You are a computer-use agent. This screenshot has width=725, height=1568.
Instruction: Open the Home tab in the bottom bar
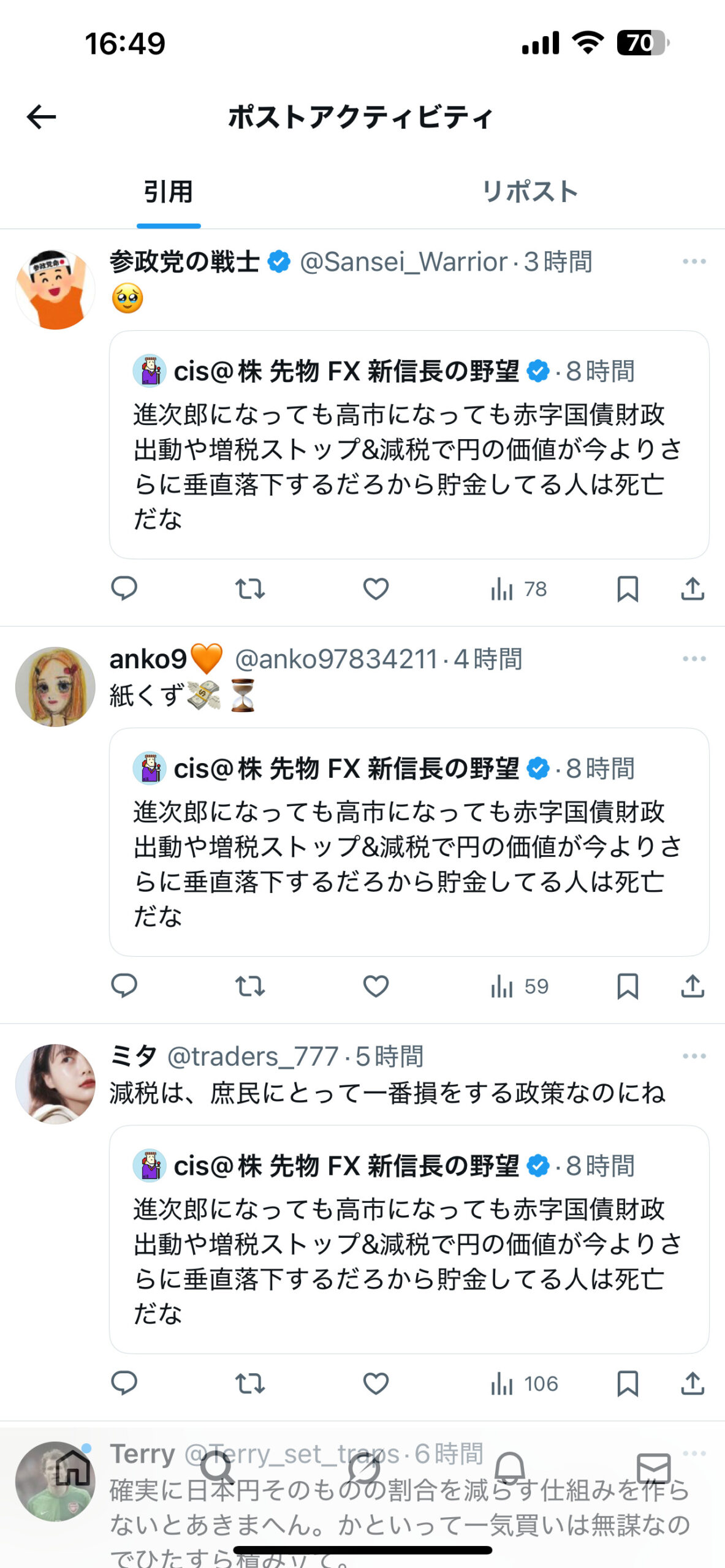pyautogui.click(x=72, y=1468)
